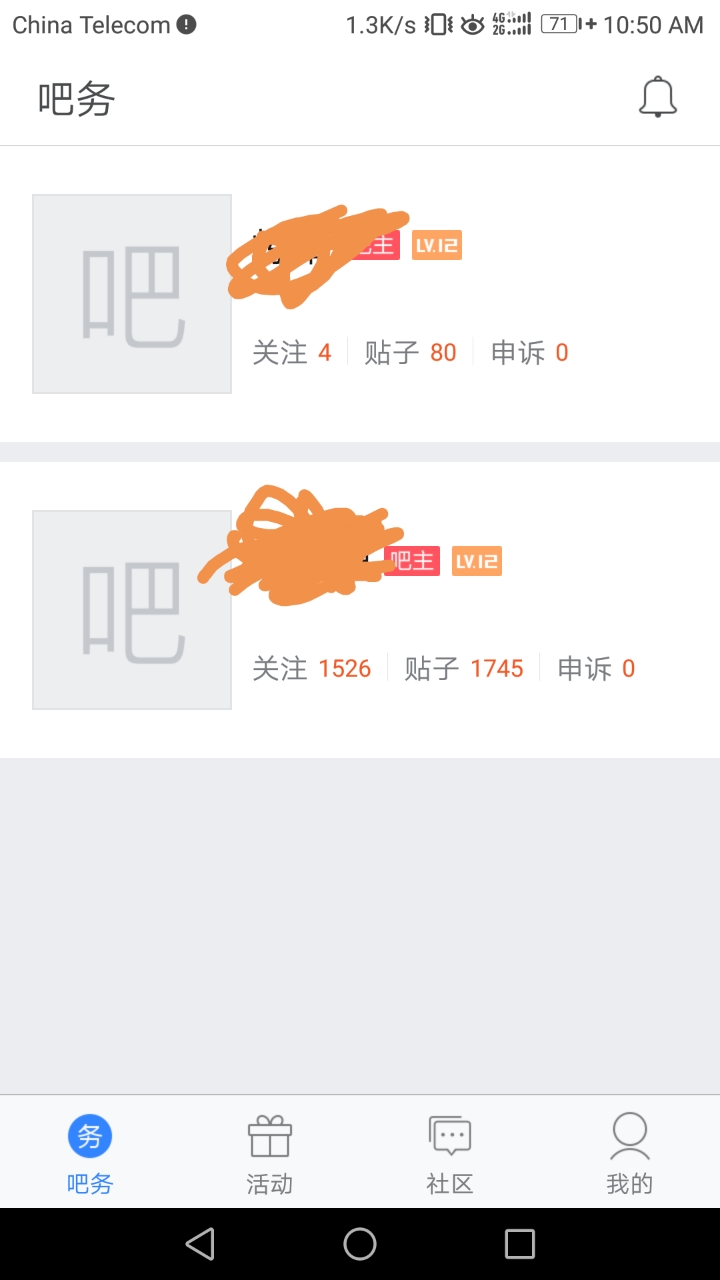
Task: Tap the system back button
Action: [x=200, y=1244]
